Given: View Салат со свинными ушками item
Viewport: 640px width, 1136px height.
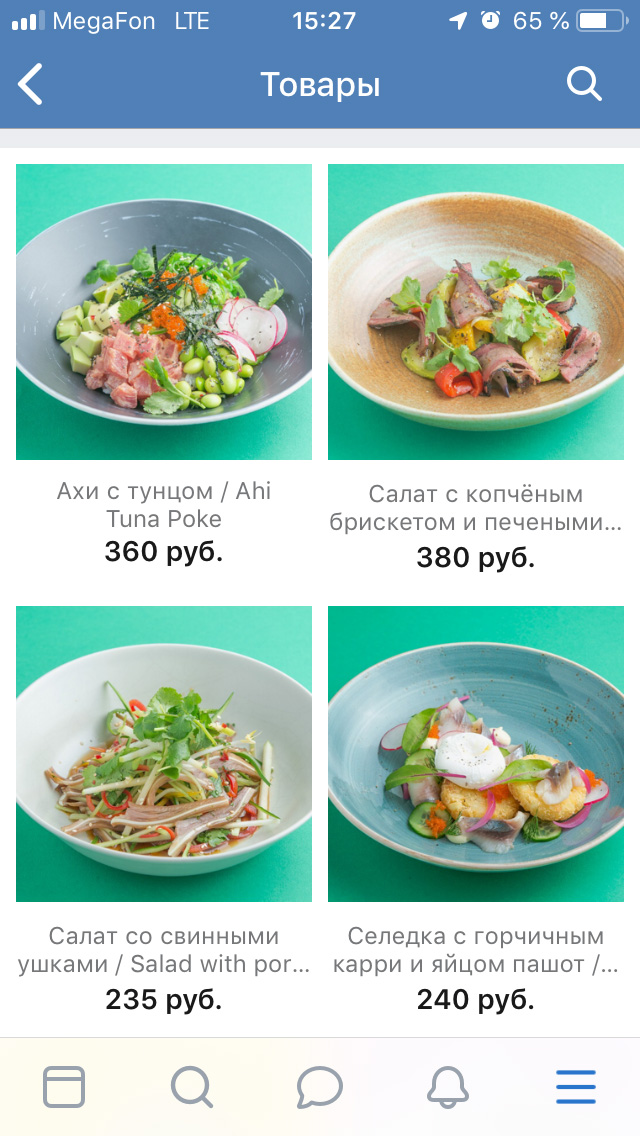Looking at the screenshot, I should [164, 755].
